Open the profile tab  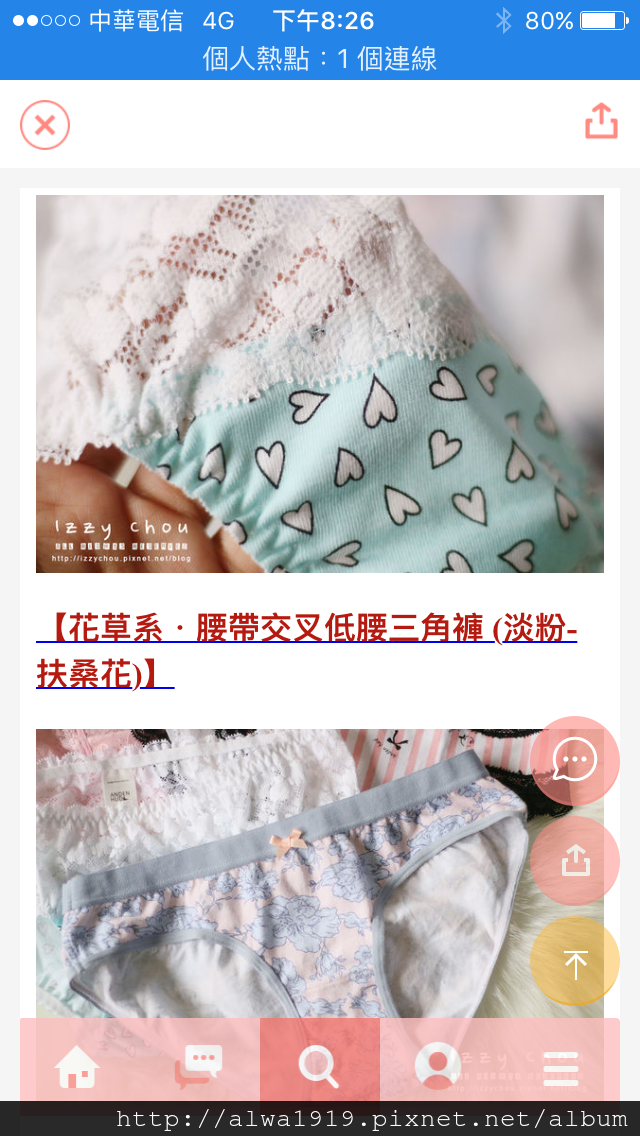pyautogui.click(x=438, y=1066)
